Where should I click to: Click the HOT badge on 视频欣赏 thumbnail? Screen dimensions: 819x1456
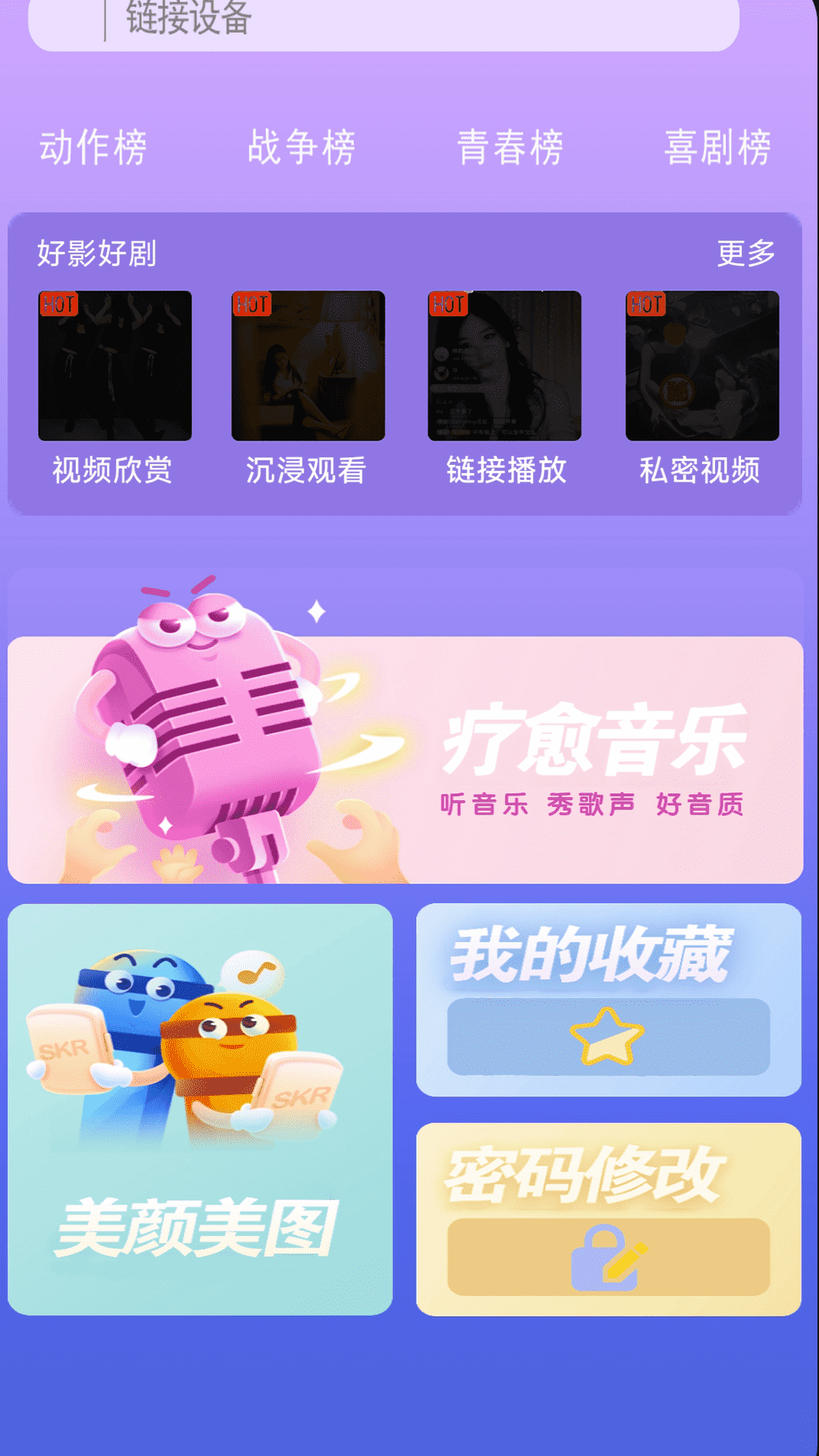60,305
